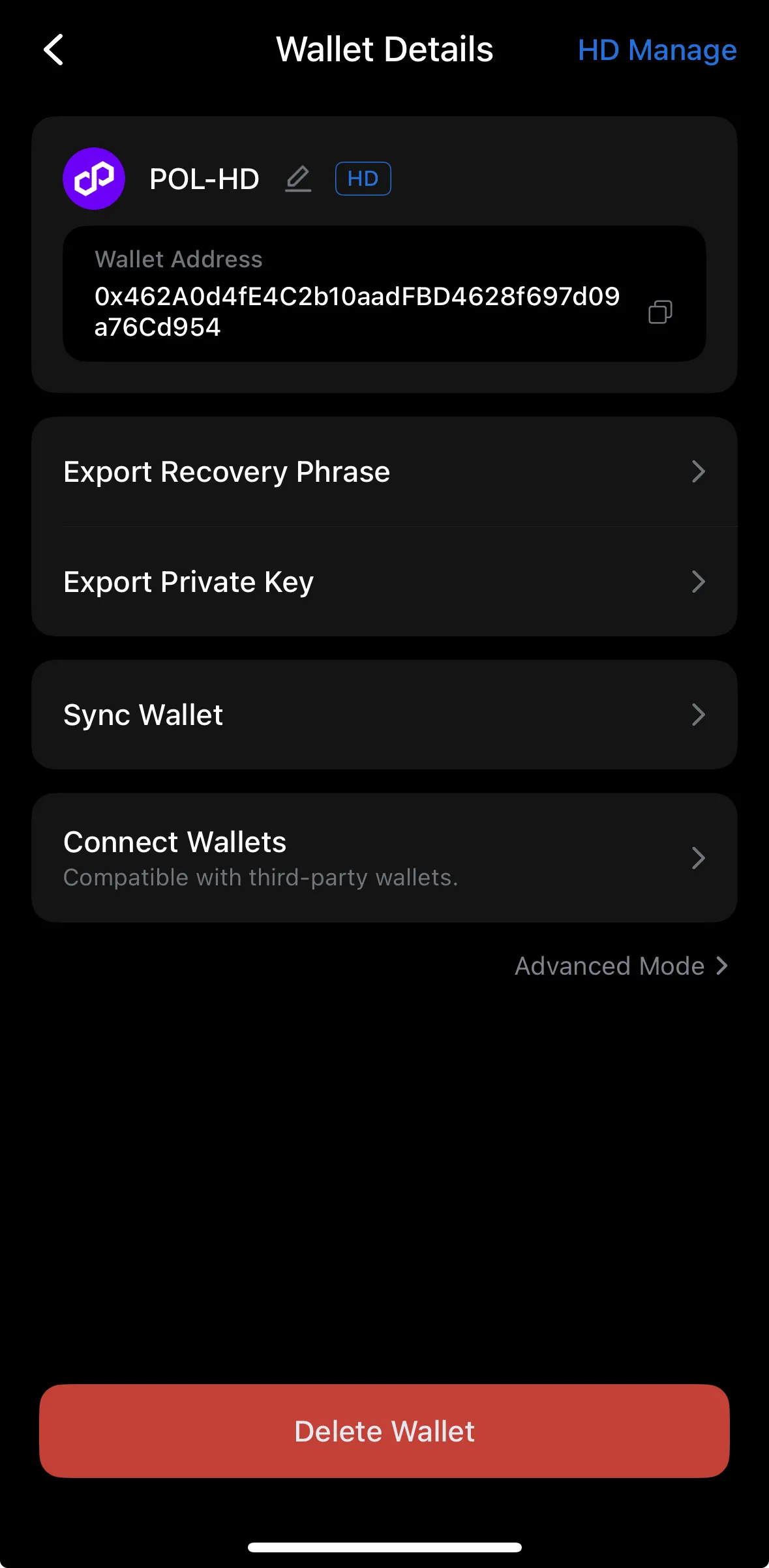The height and width of the screenshot is (1568, 769).
Task: Expand the Connect Wallets section
Action: pos(384,857)
